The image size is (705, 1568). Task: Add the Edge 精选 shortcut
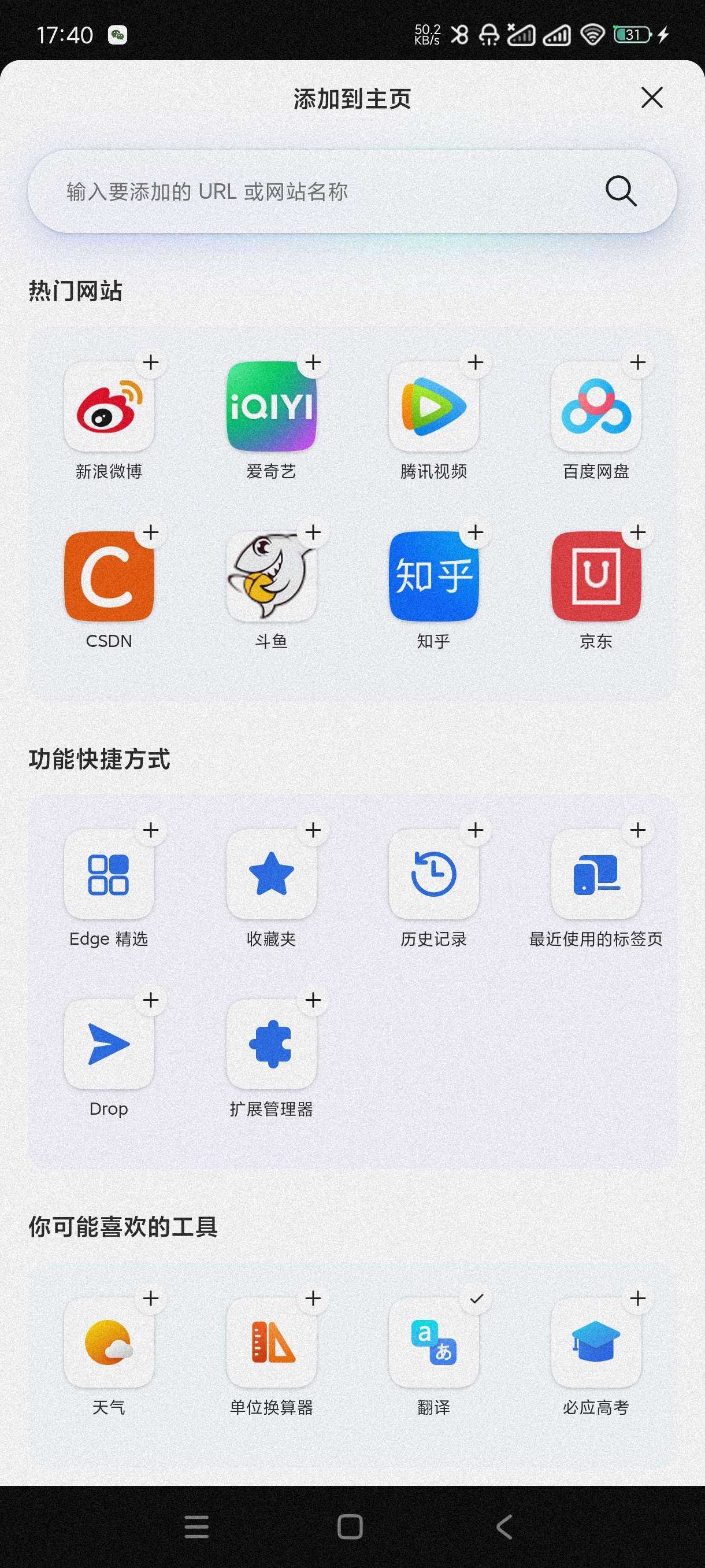[151, 830]
